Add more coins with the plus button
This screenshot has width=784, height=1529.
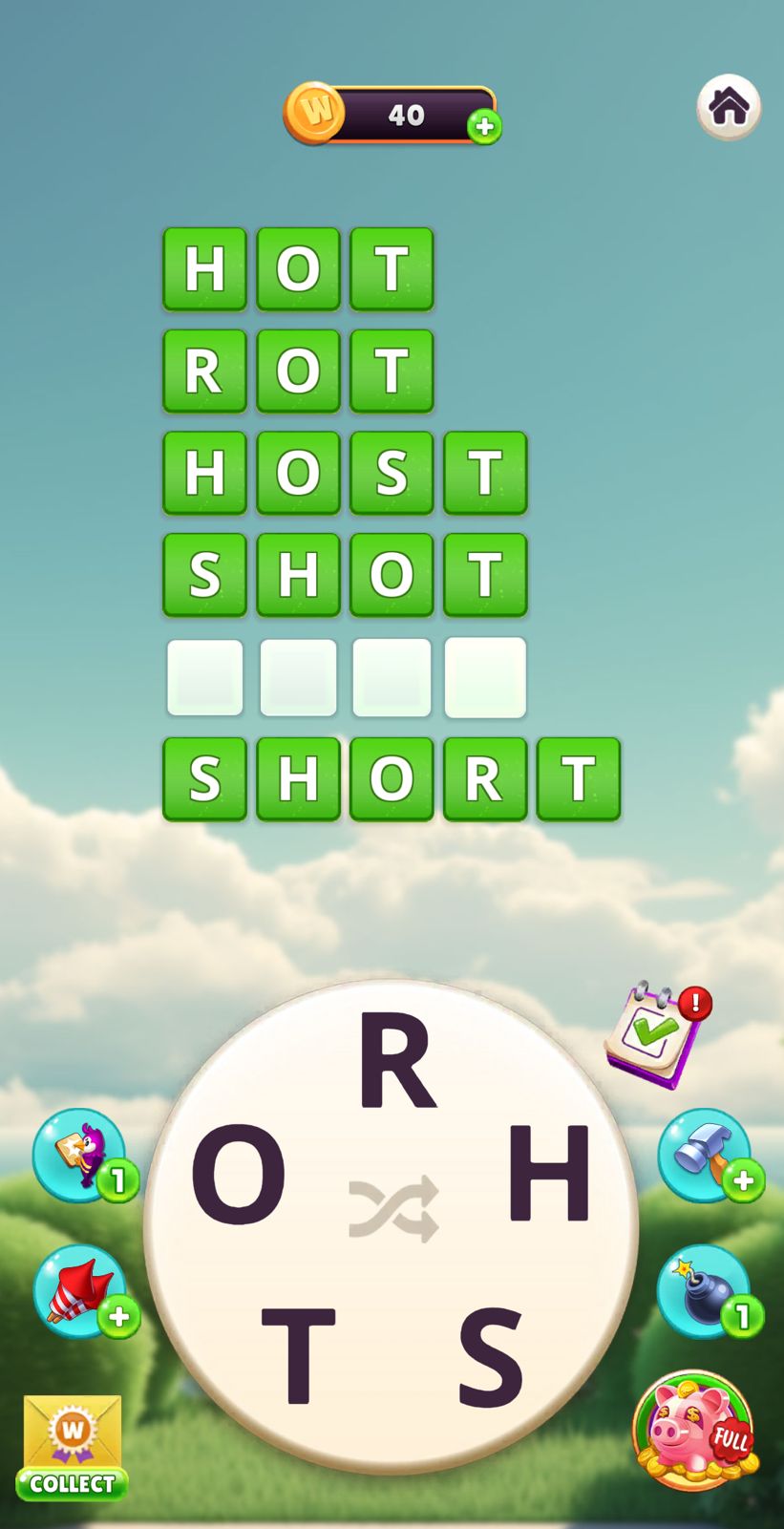click(x=484, y=126)
